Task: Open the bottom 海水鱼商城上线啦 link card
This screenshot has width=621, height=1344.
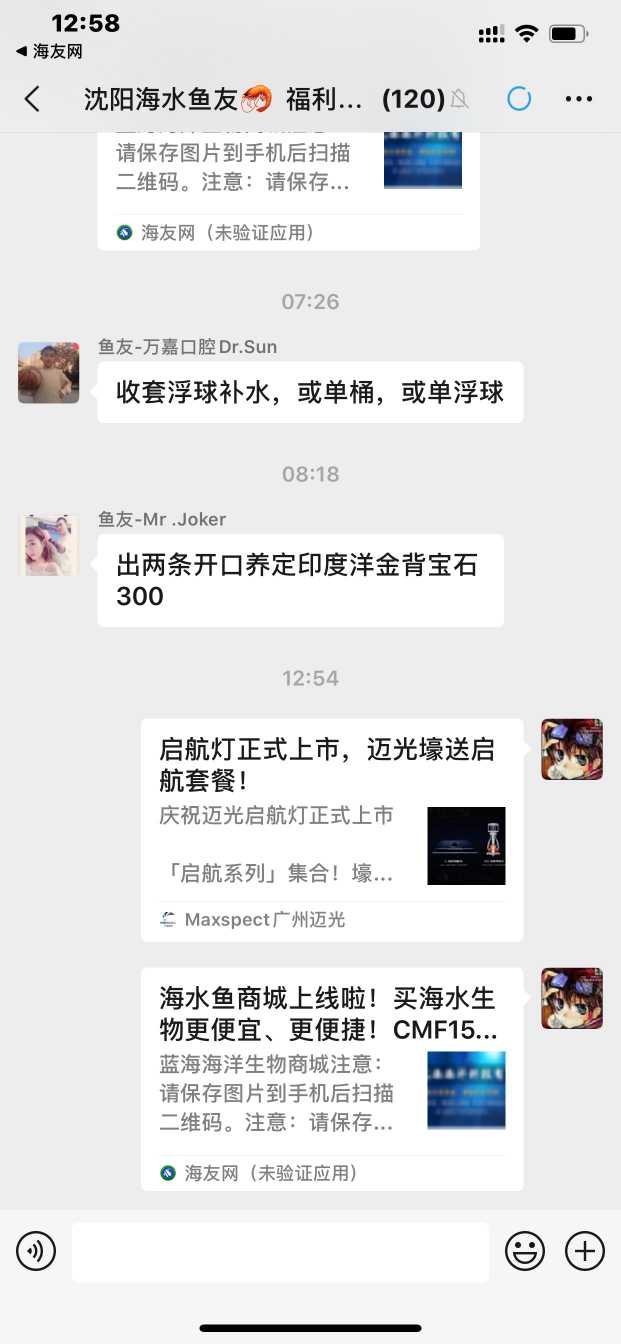Action: (x=331, y=1078)
